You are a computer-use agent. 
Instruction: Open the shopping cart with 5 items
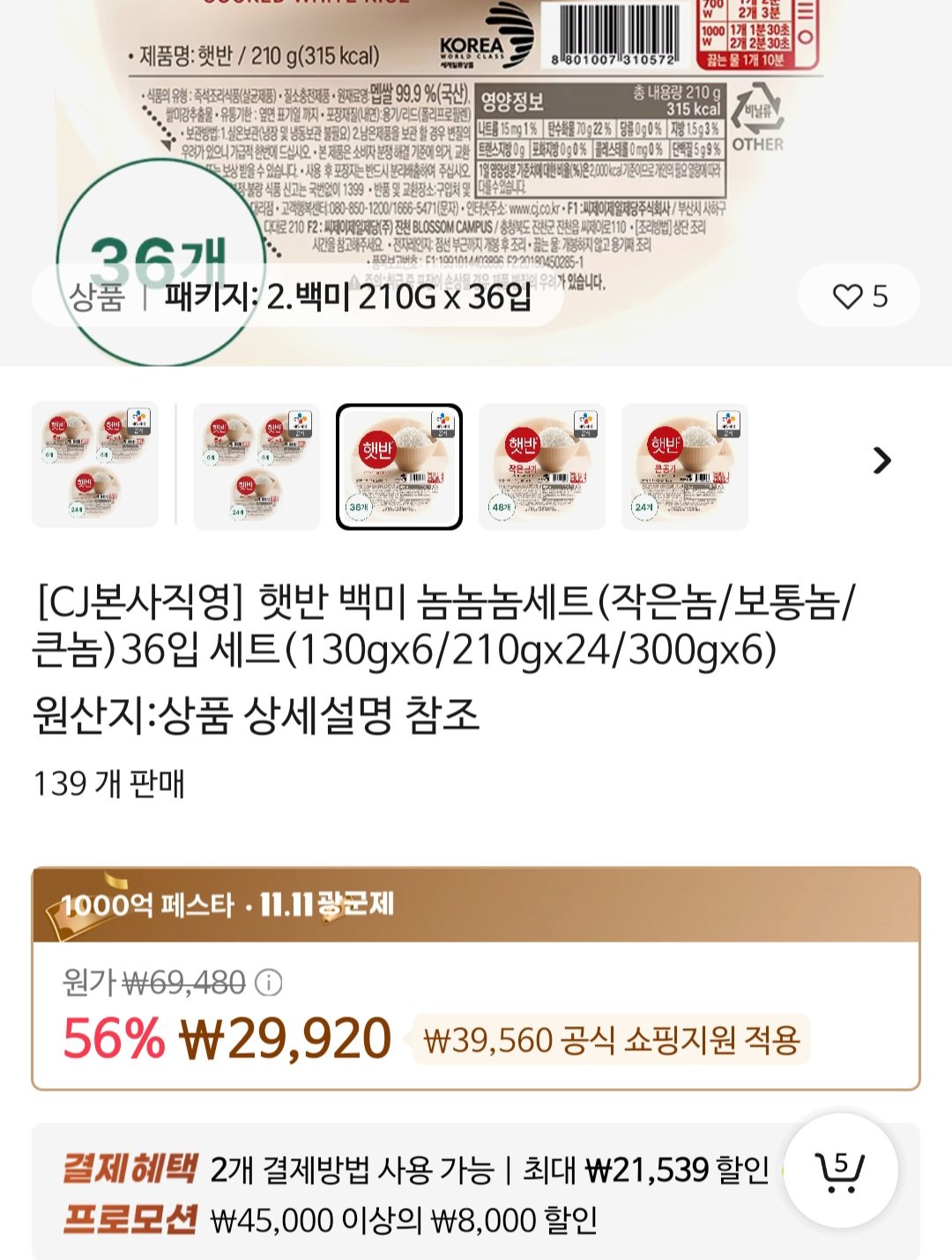(840, 1172)
